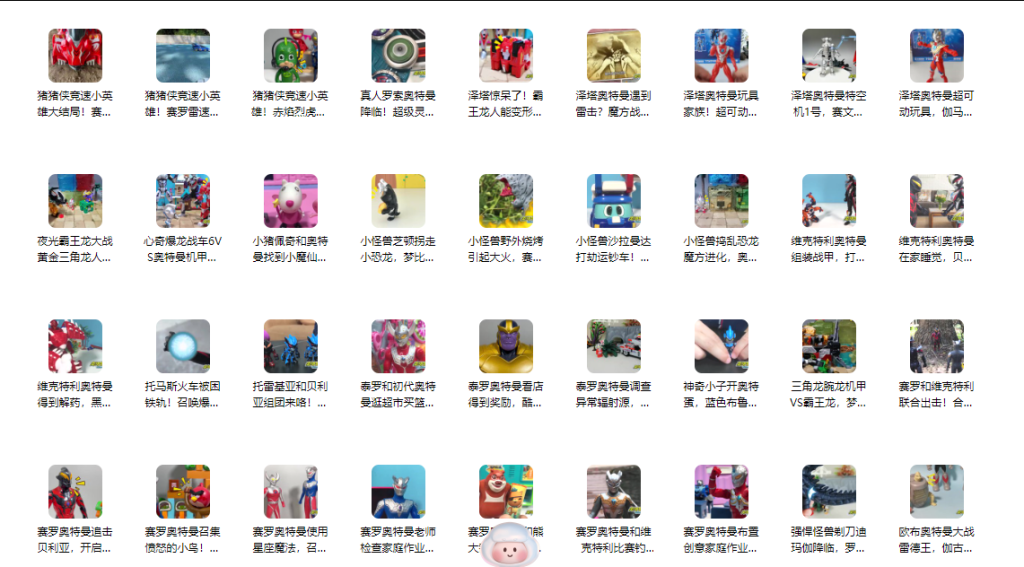
Task: Watch 泰罗和初代奥特曼逛超市 video
Action: click(x=398, y=346)
